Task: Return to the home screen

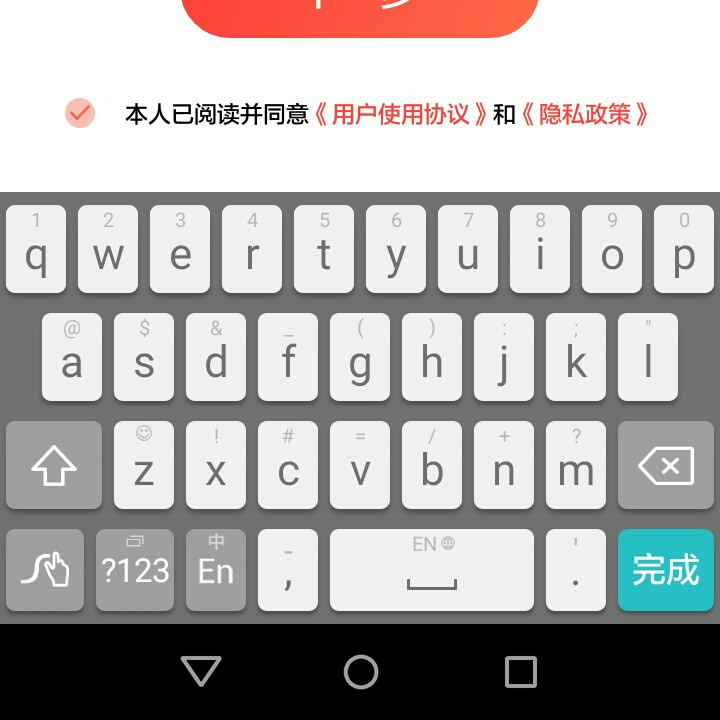Action: point(360,671)
